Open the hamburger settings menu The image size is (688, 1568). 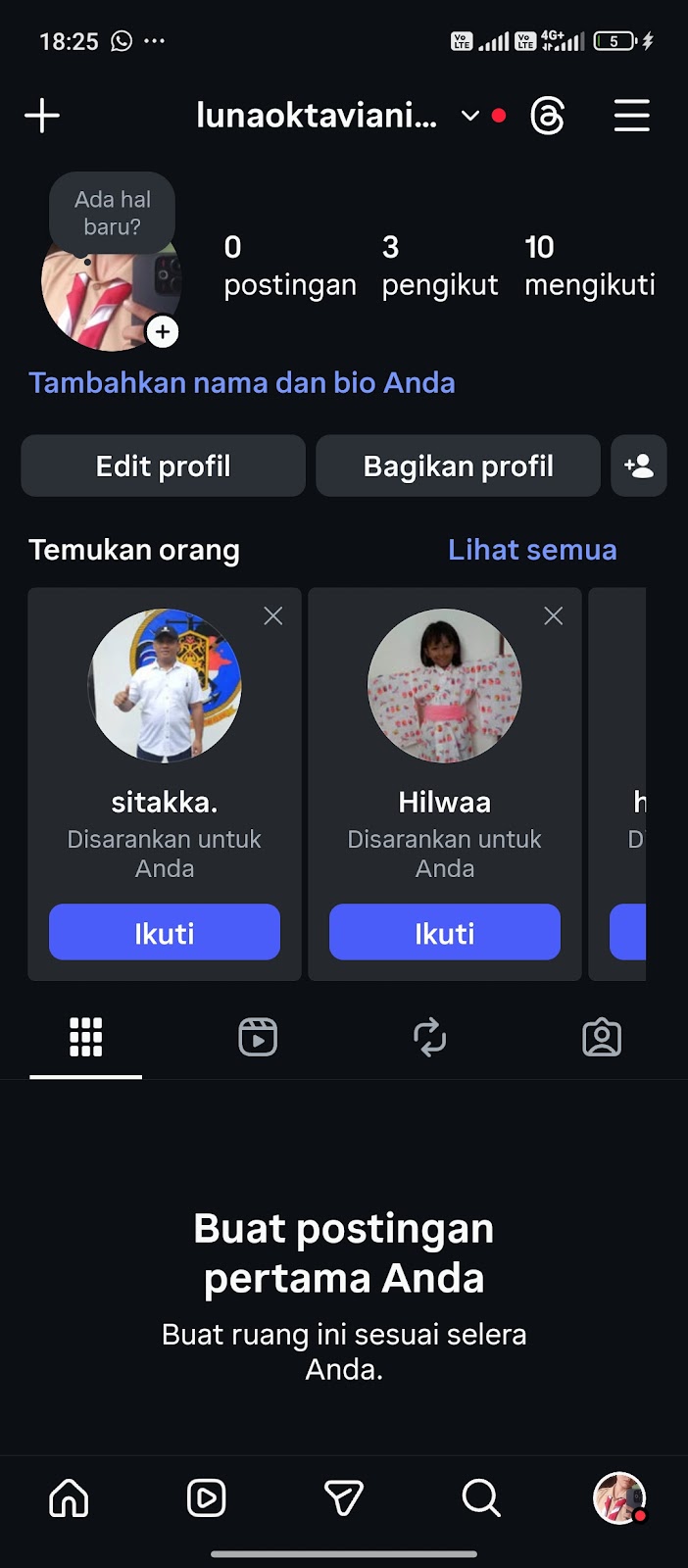[631, 116]
